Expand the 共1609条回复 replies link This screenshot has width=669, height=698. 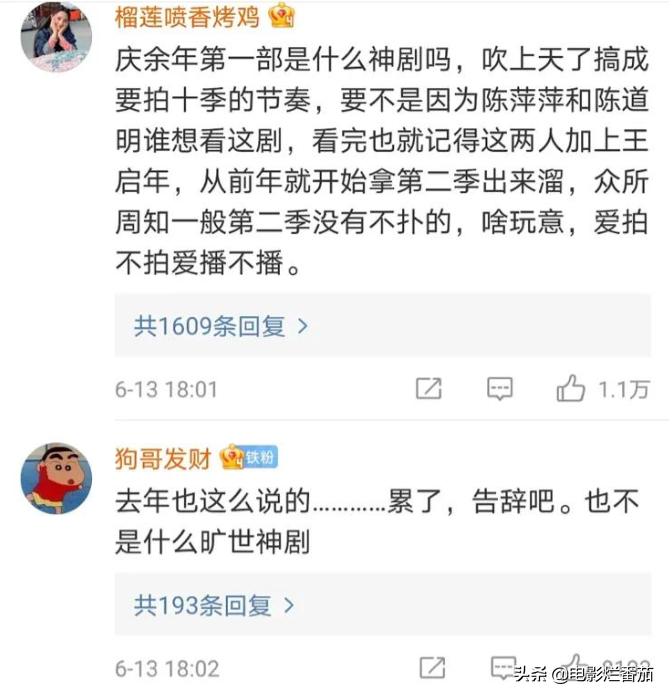[x=221, y=326]
